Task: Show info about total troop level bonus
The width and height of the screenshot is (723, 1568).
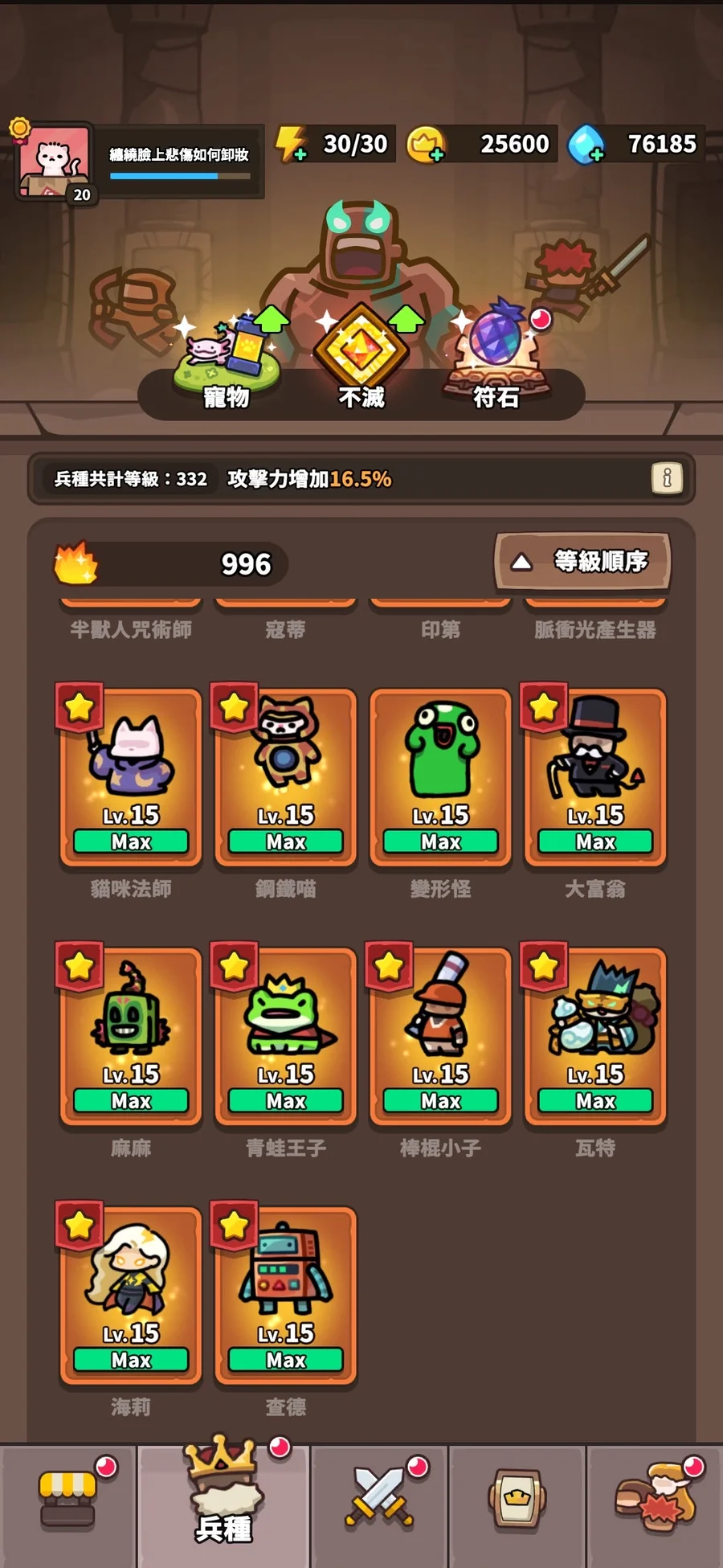Action: click(667, 478)
